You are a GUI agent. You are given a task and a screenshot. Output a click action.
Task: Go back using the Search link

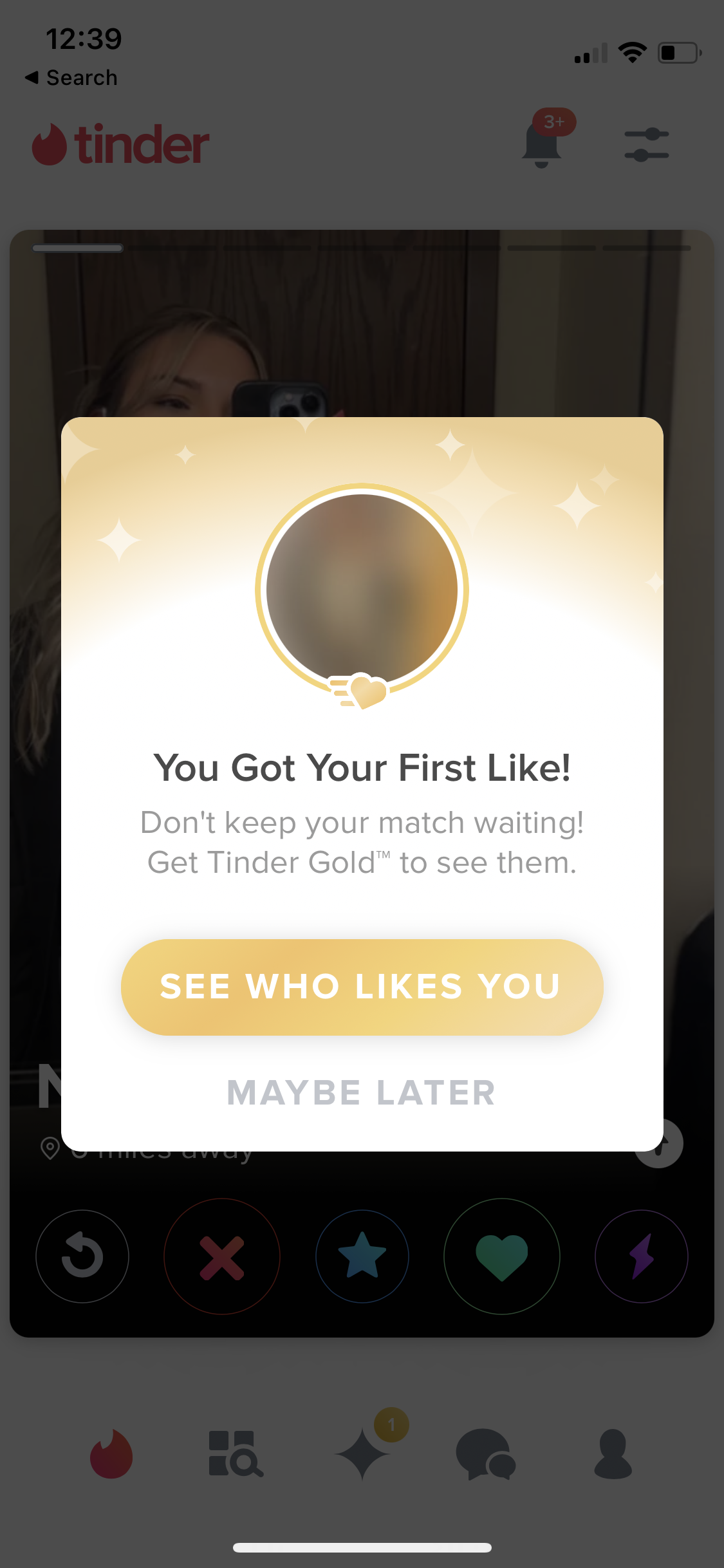(x=72, y=77)
